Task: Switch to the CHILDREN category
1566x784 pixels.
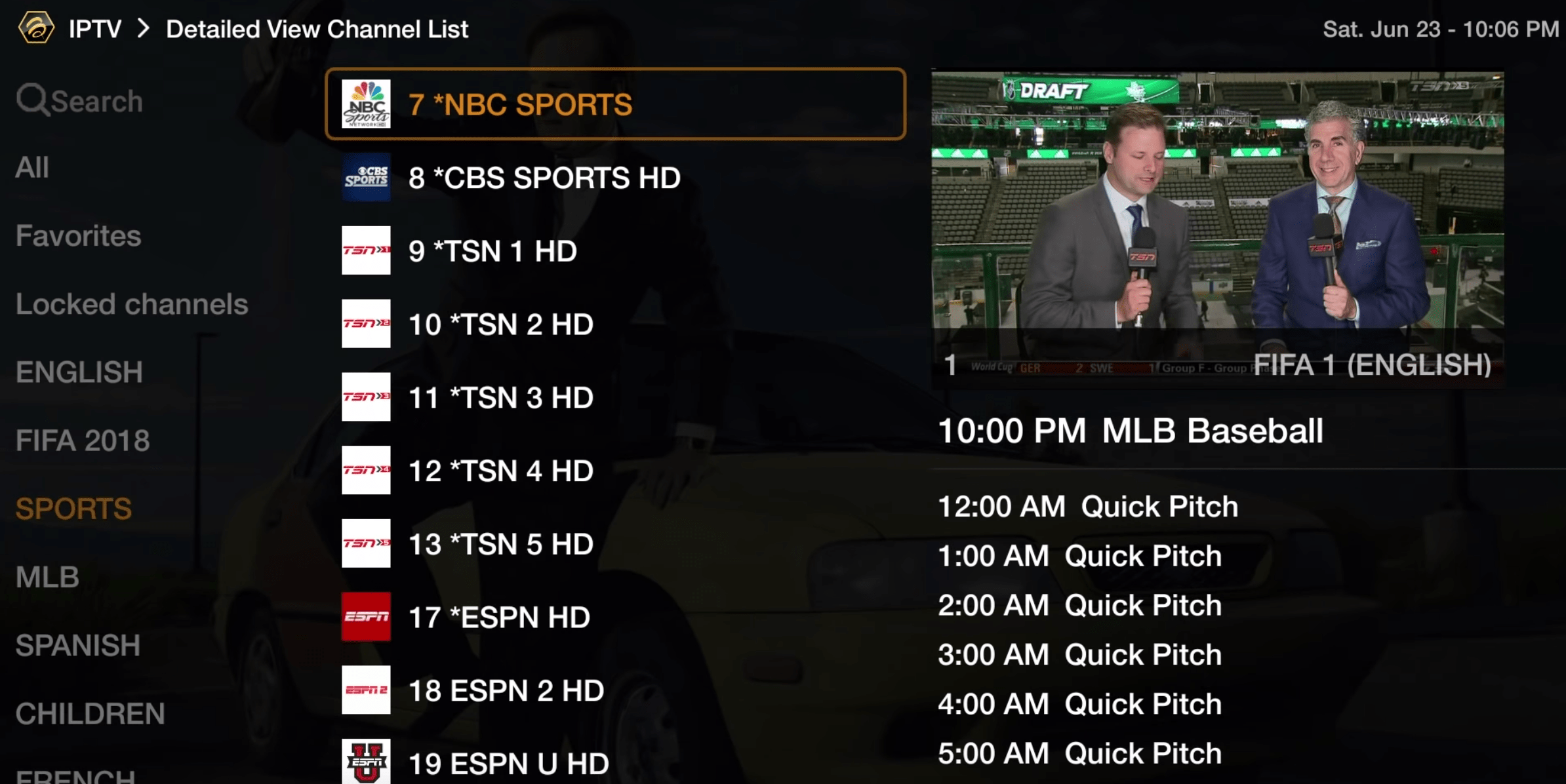Action: tap(90, 714)
